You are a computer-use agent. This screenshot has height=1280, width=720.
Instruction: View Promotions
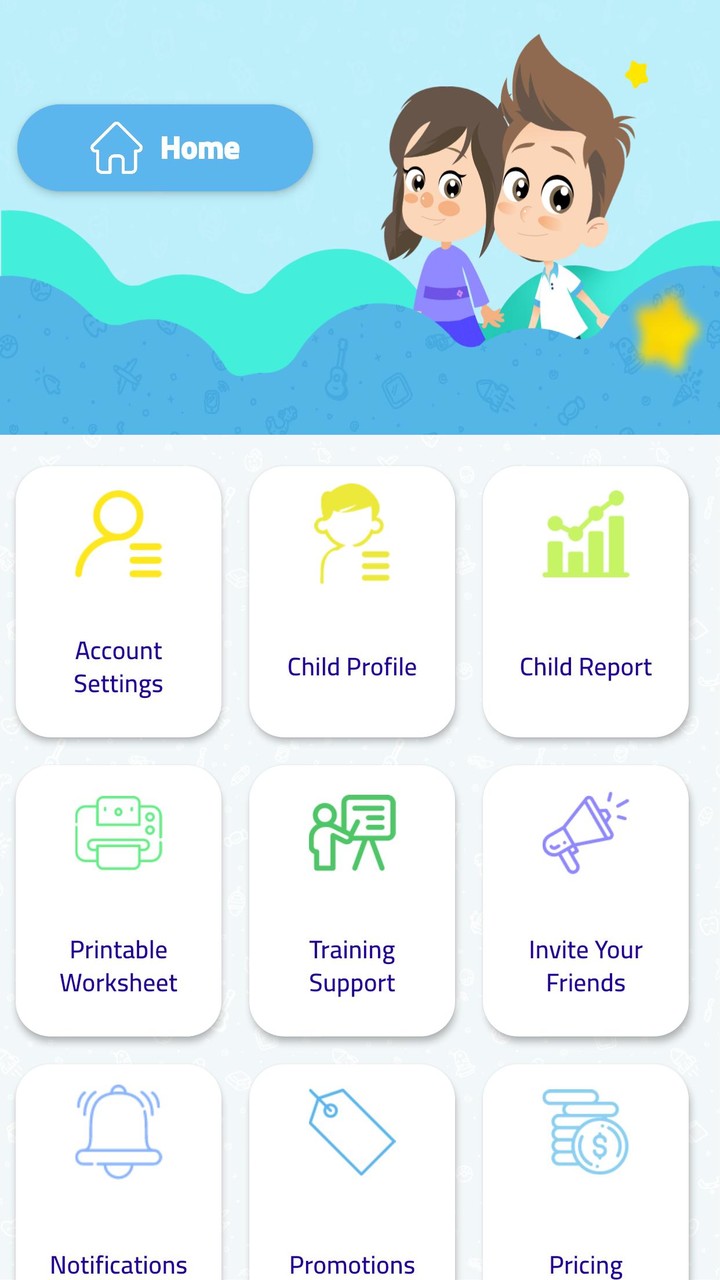point(352,1175)
